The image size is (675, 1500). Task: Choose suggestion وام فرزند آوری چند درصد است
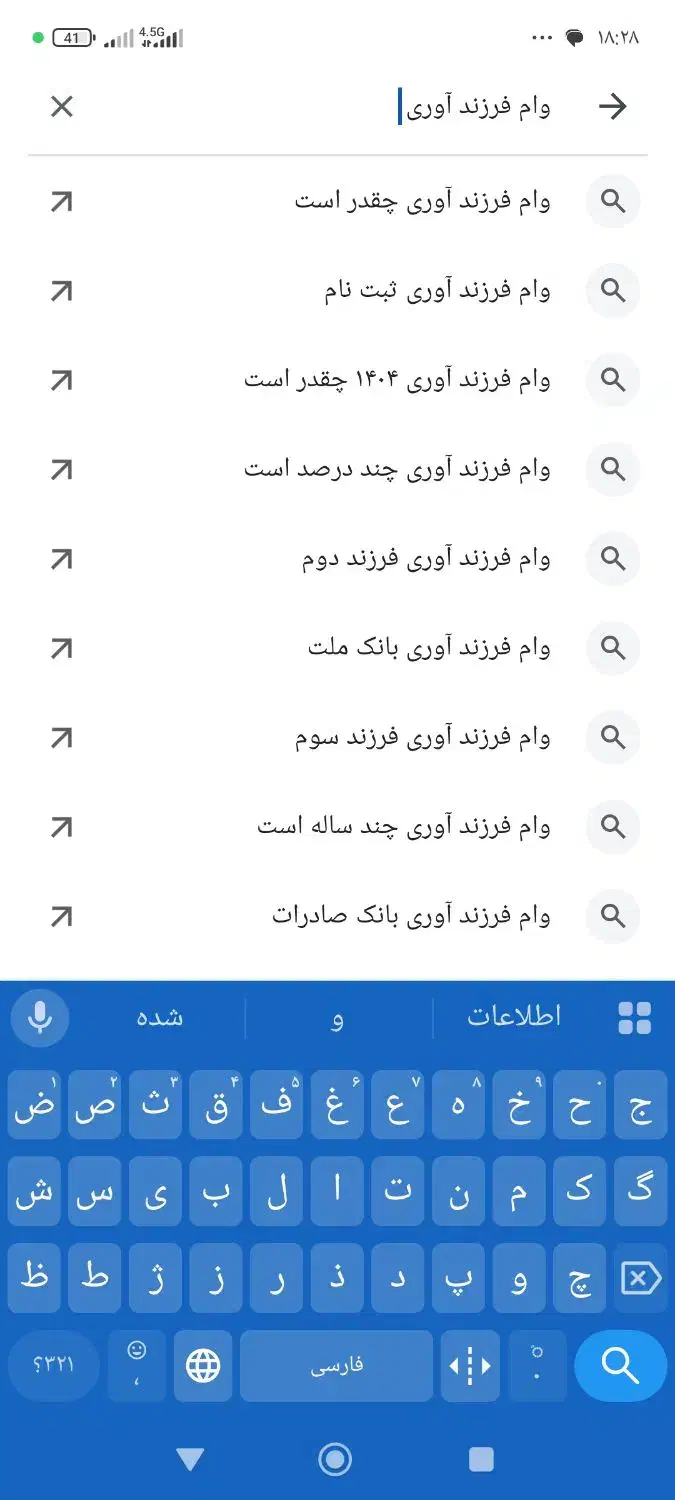(x=397, y=469)
